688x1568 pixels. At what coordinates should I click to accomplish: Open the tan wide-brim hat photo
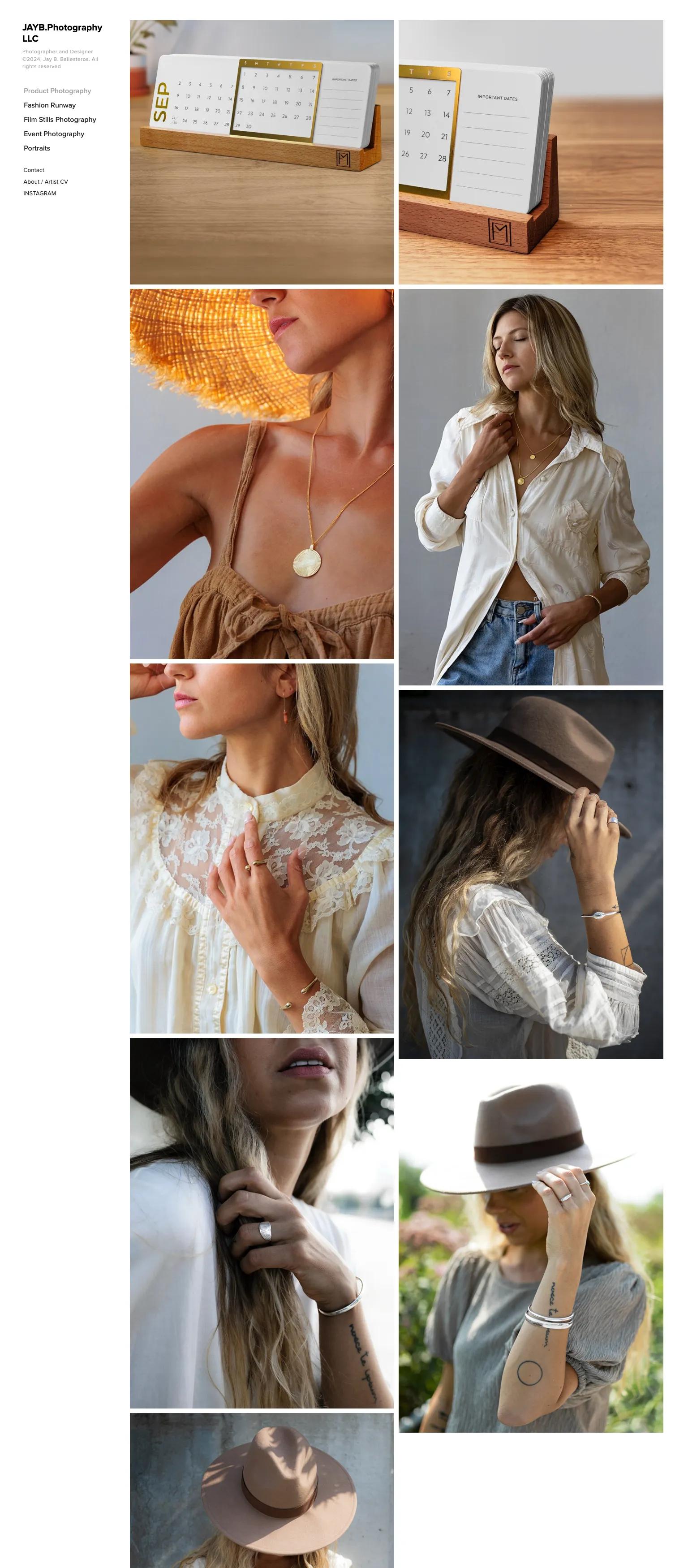pyautogui.click(x=262, y=1490)
